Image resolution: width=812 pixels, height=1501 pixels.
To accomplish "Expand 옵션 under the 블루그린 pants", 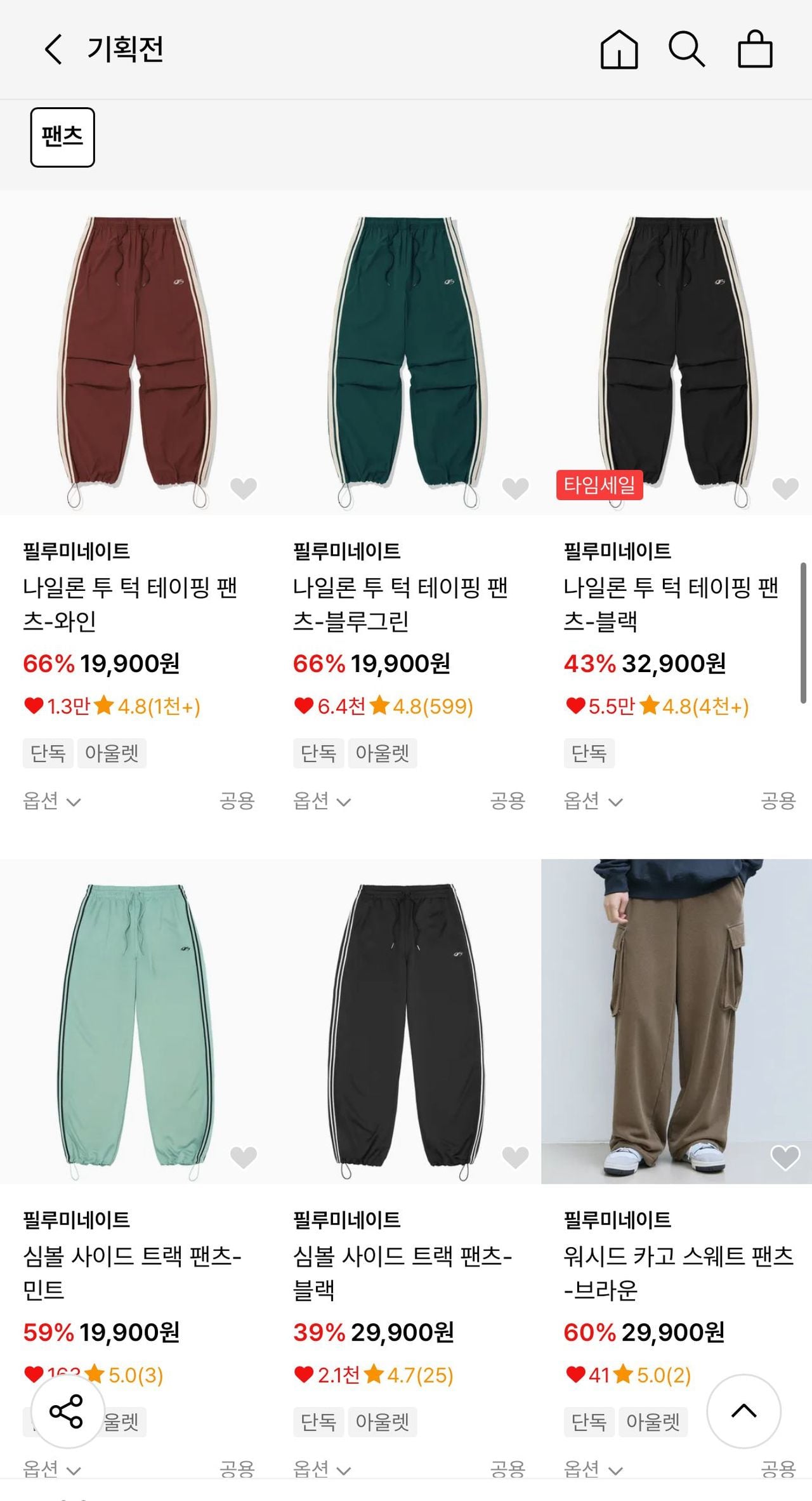I will [322, 801].
